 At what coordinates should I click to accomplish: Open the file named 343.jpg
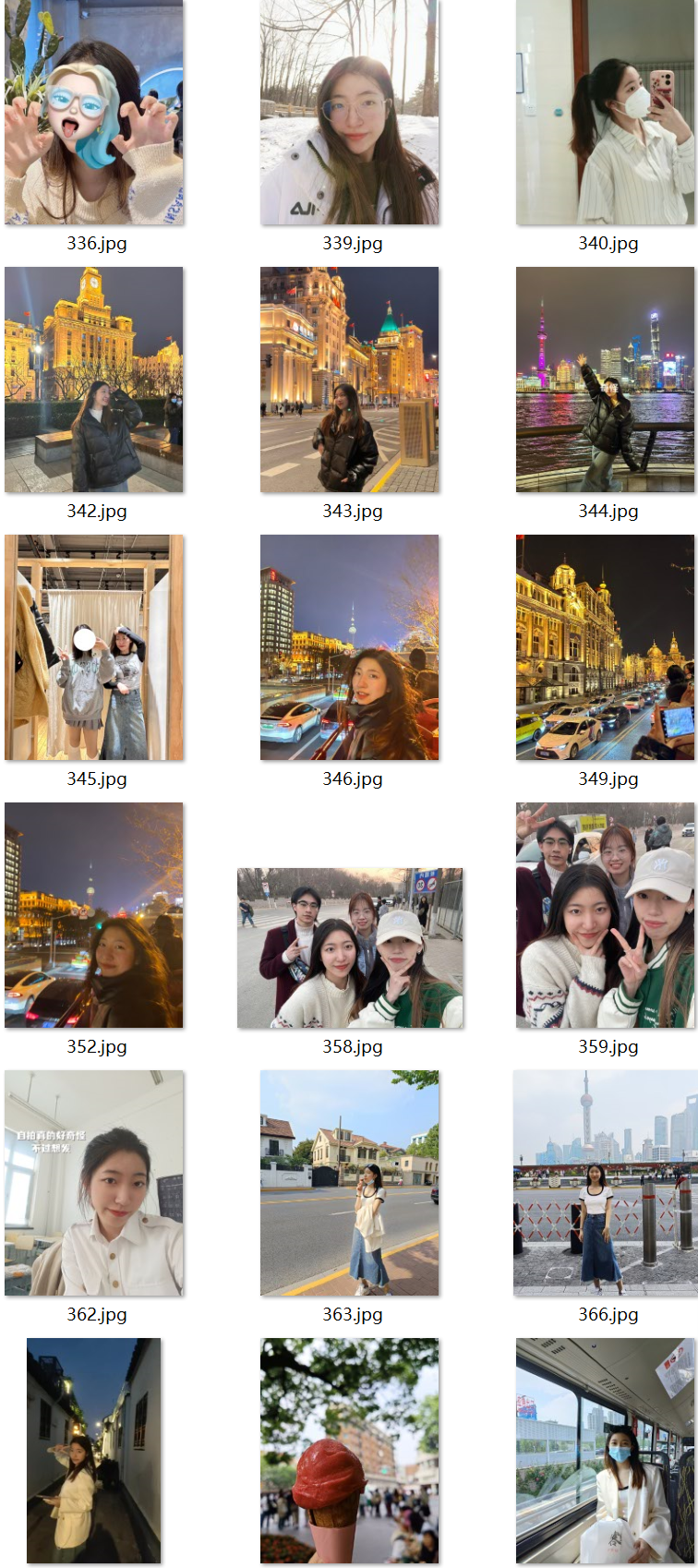coord(350,380)
